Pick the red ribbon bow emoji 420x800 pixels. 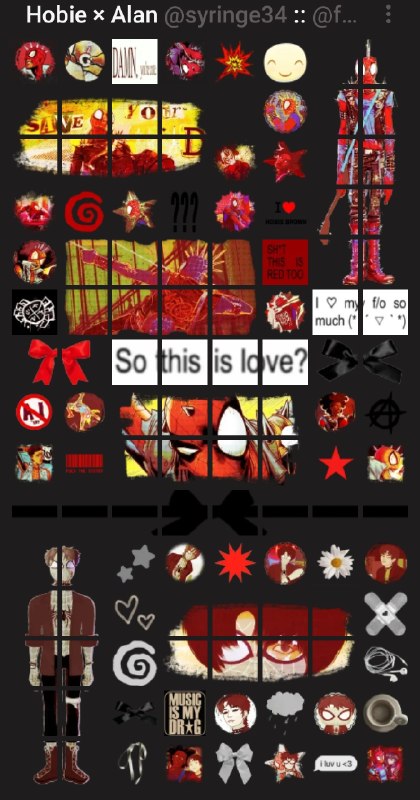click(x=59, y=361)
